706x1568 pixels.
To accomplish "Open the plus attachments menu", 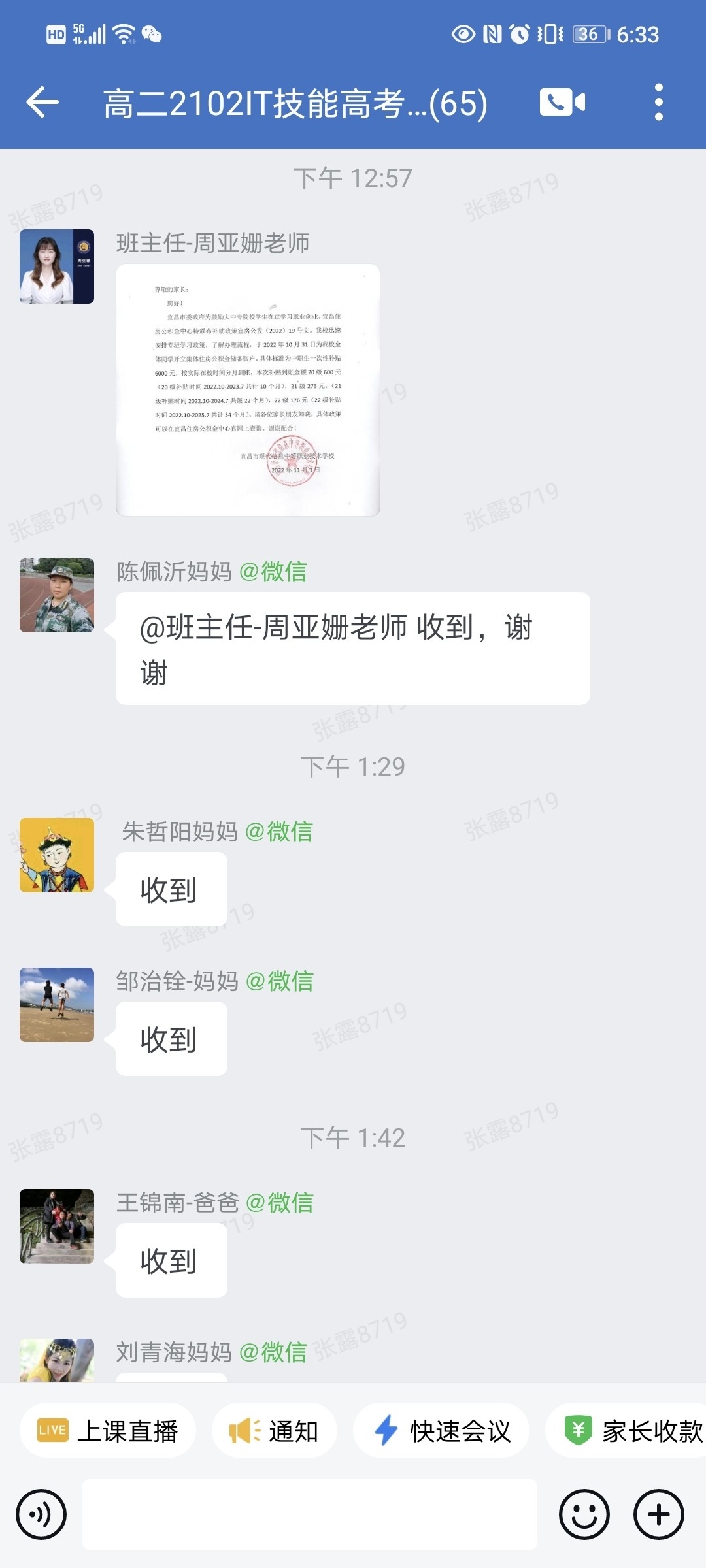I will [659, 1514].
